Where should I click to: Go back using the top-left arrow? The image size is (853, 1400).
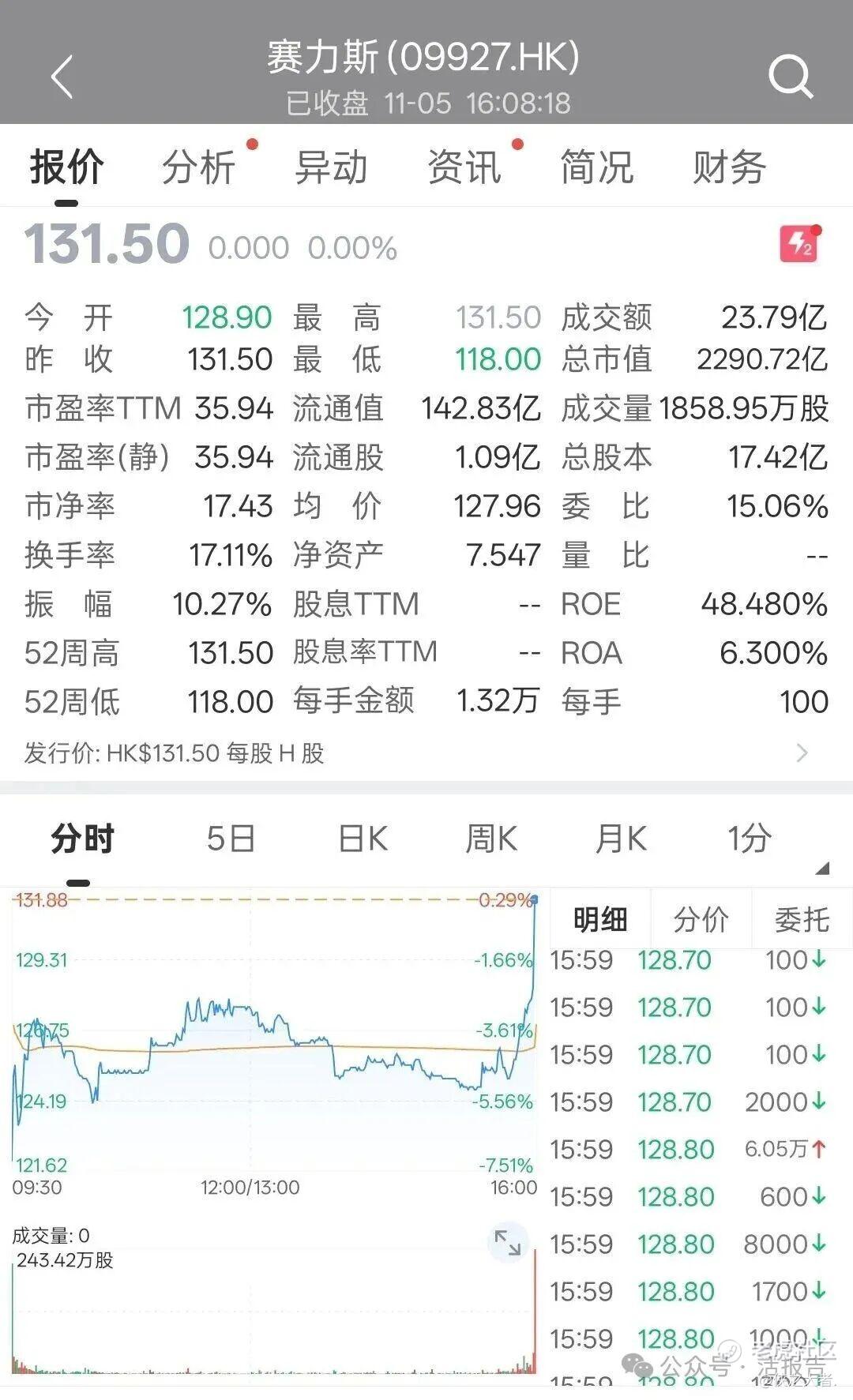(62, 77)
